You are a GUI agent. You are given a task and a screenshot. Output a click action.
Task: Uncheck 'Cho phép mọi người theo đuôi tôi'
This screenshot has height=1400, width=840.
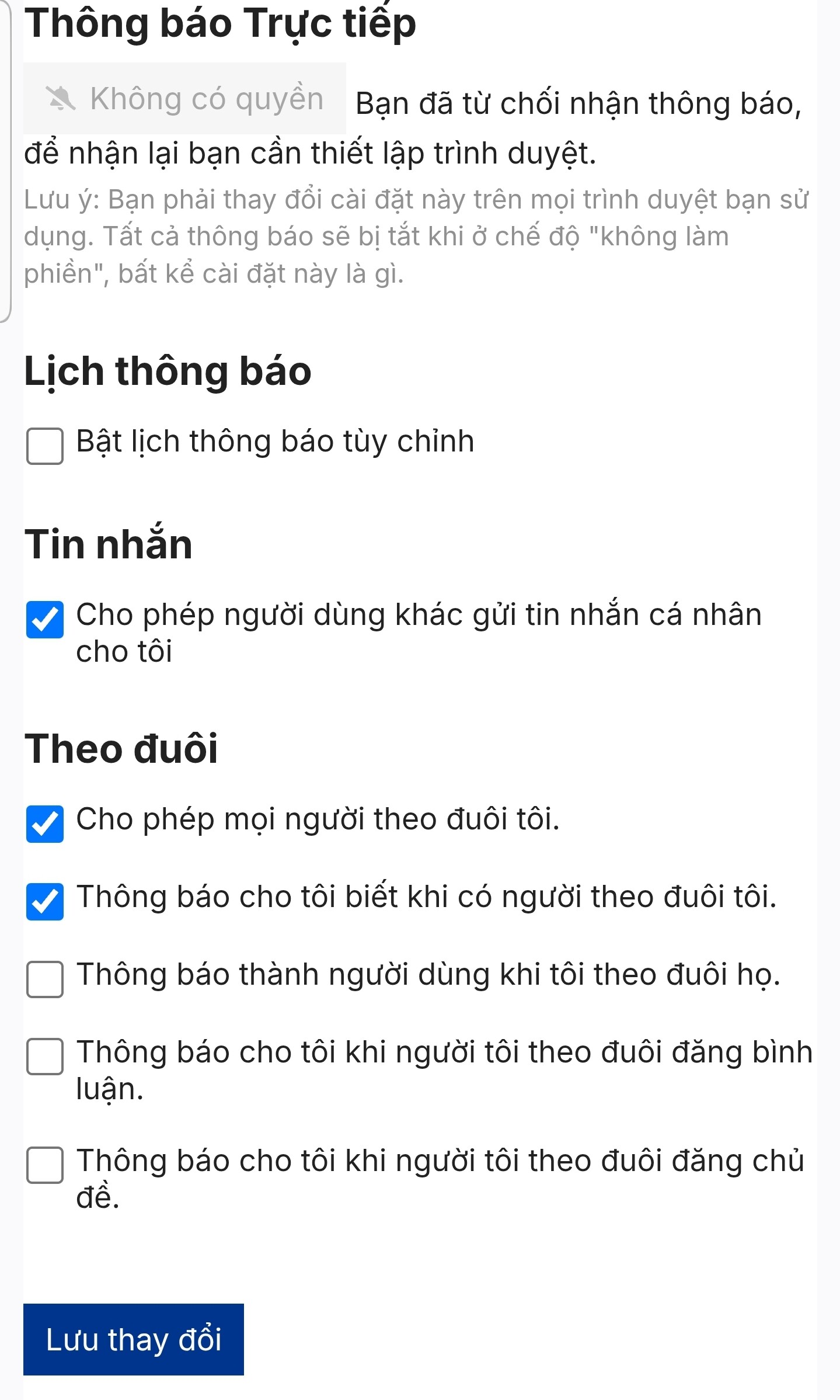coord(45,824)
